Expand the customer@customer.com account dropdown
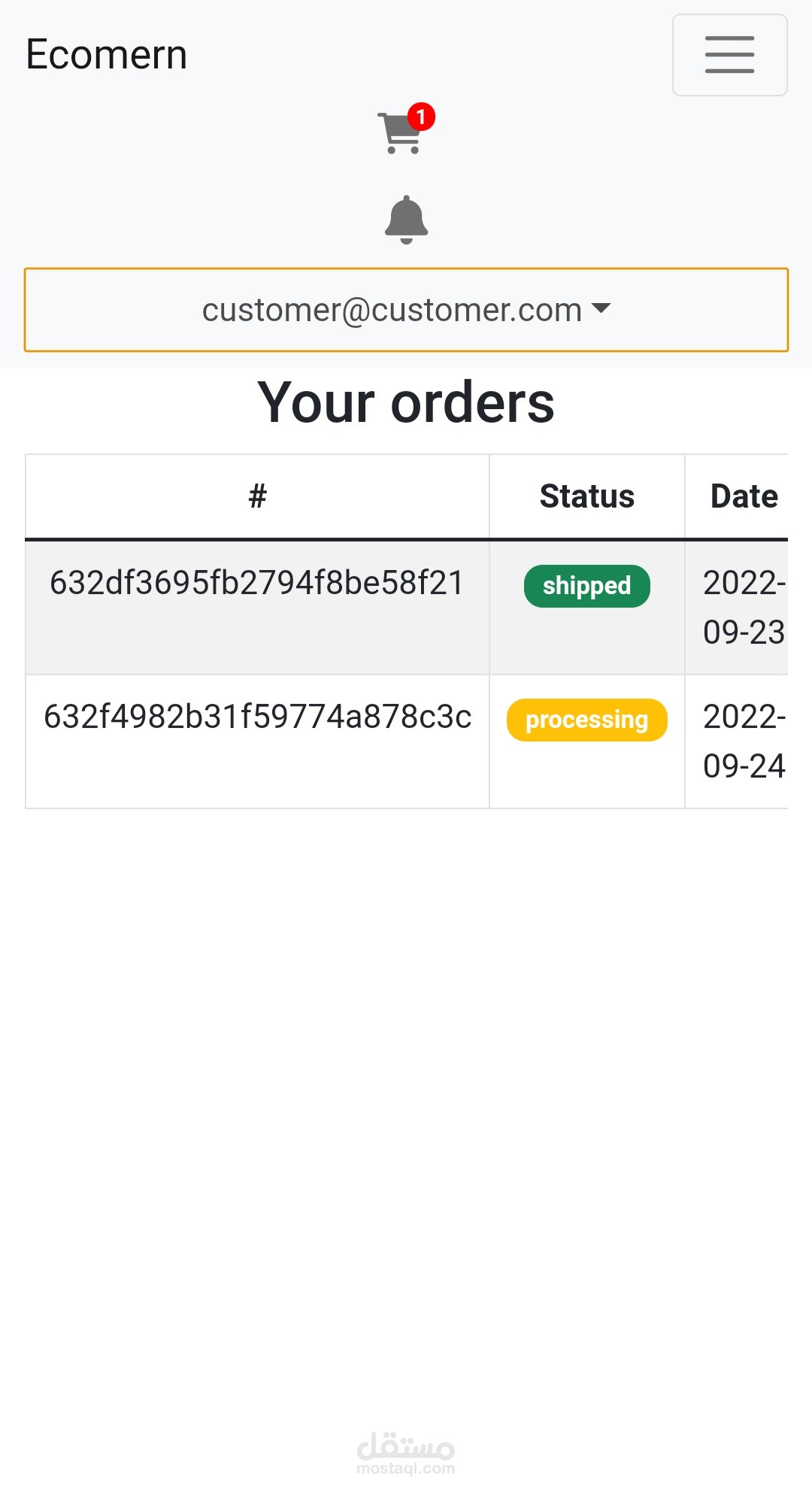Image resolution: width=812 pixels, height=1507 pixels. click(406, 310)
